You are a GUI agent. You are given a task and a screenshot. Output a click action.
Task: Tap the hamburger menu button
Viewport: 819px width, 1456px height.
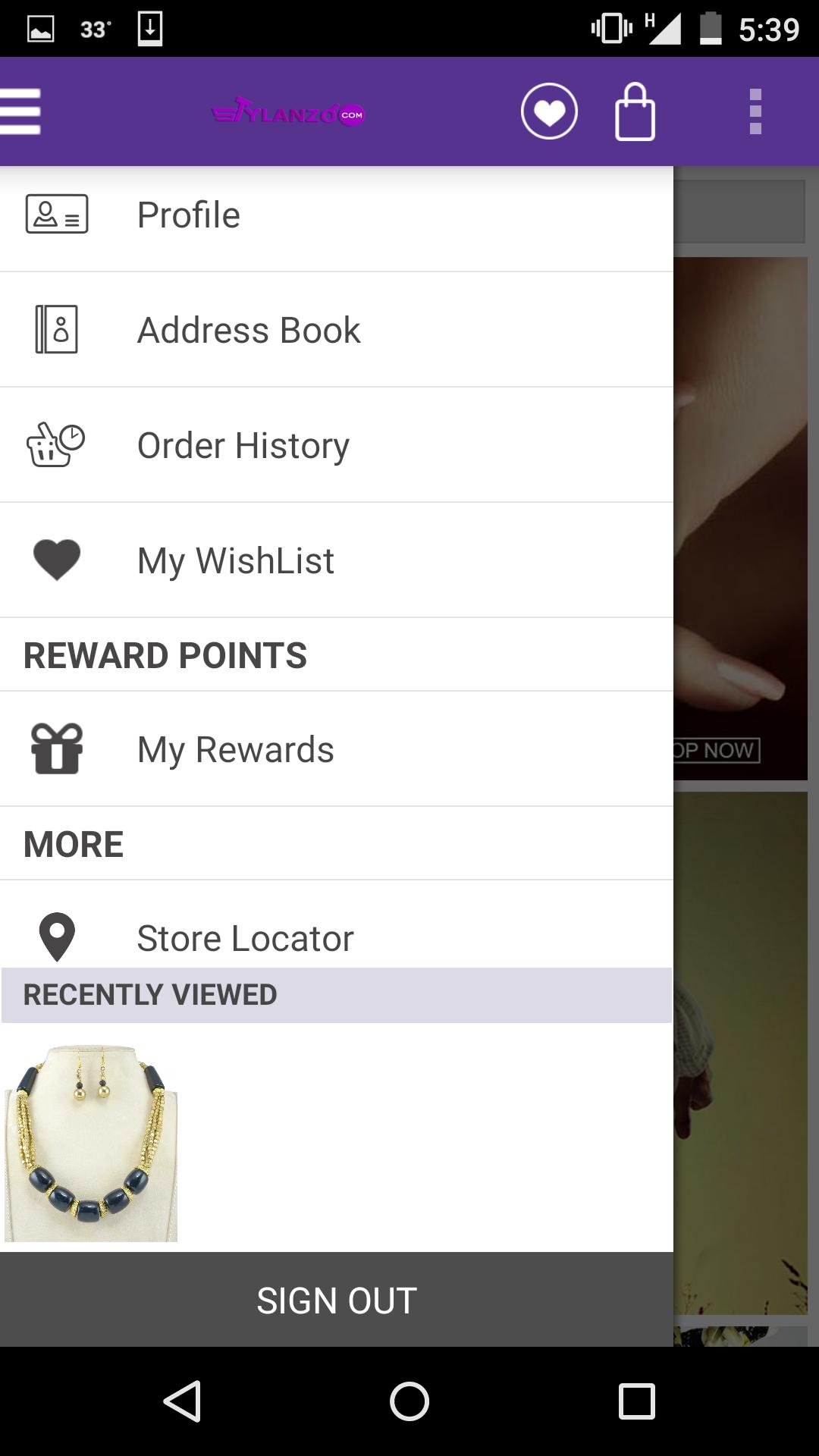[x=21, y=112]
